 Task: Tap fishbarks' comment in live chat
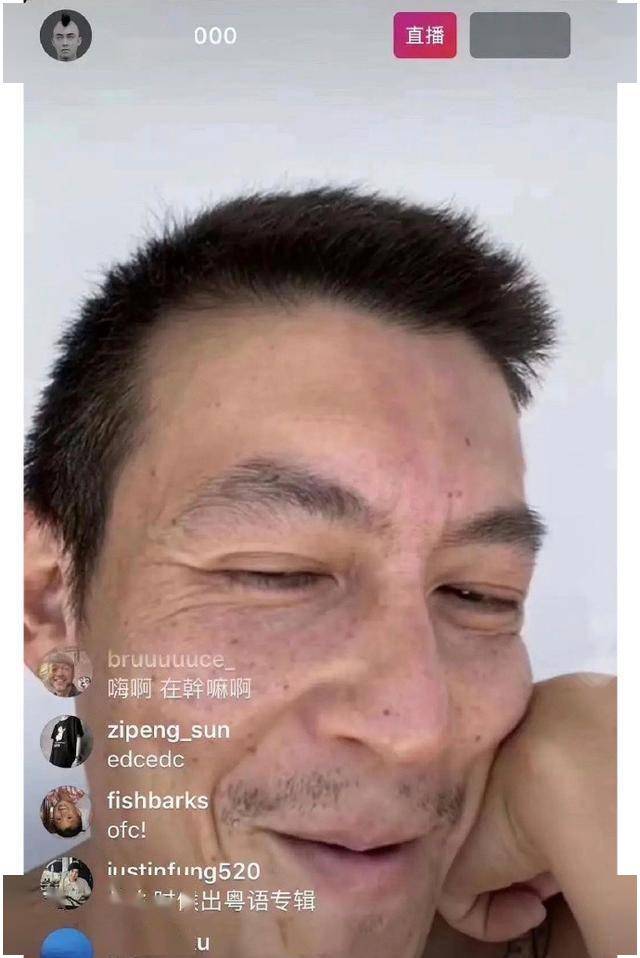point(157,815)
